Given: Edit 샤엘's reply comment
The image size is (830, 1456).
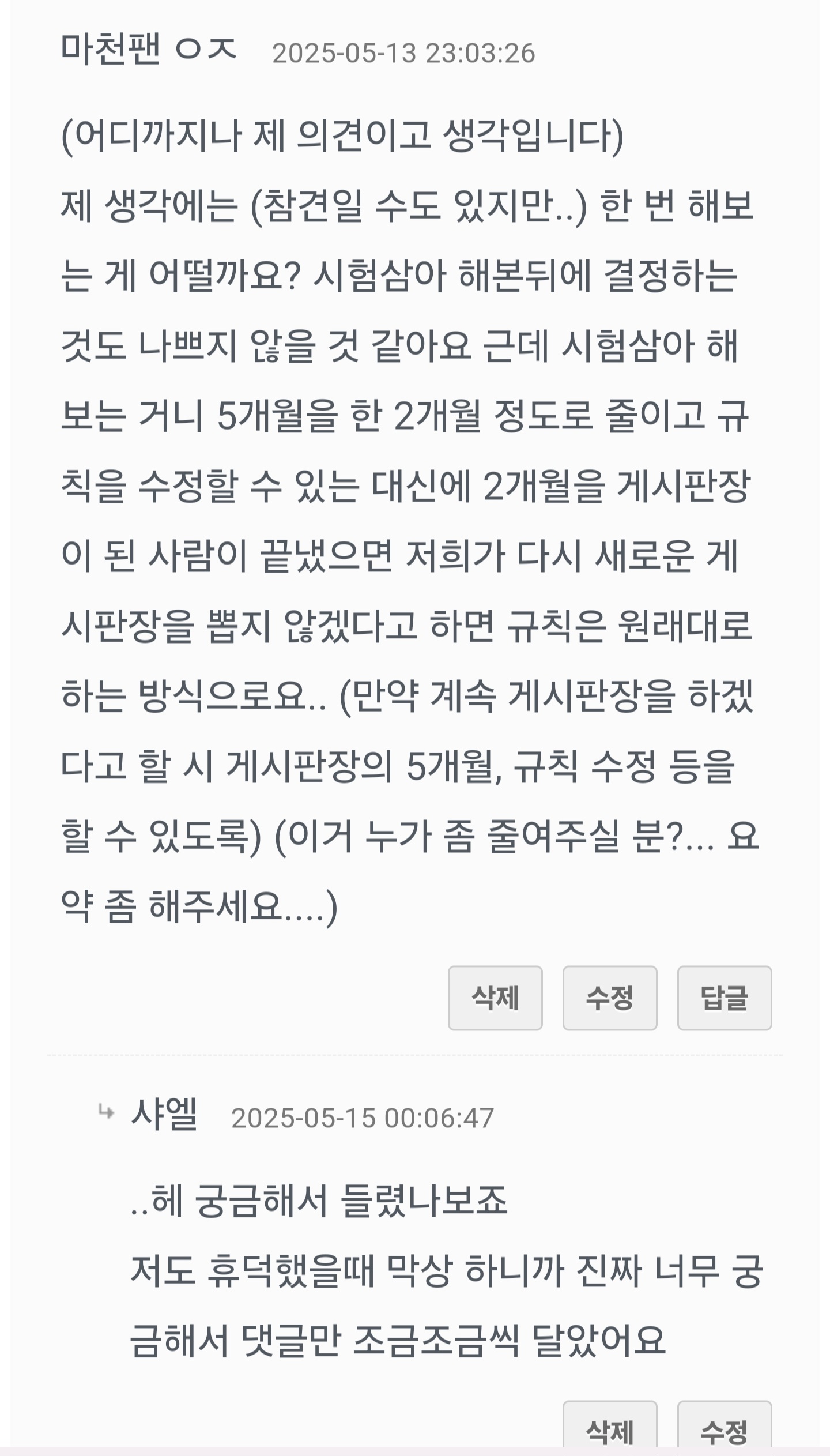Looking at the screenshot, I should (724, 1428).
